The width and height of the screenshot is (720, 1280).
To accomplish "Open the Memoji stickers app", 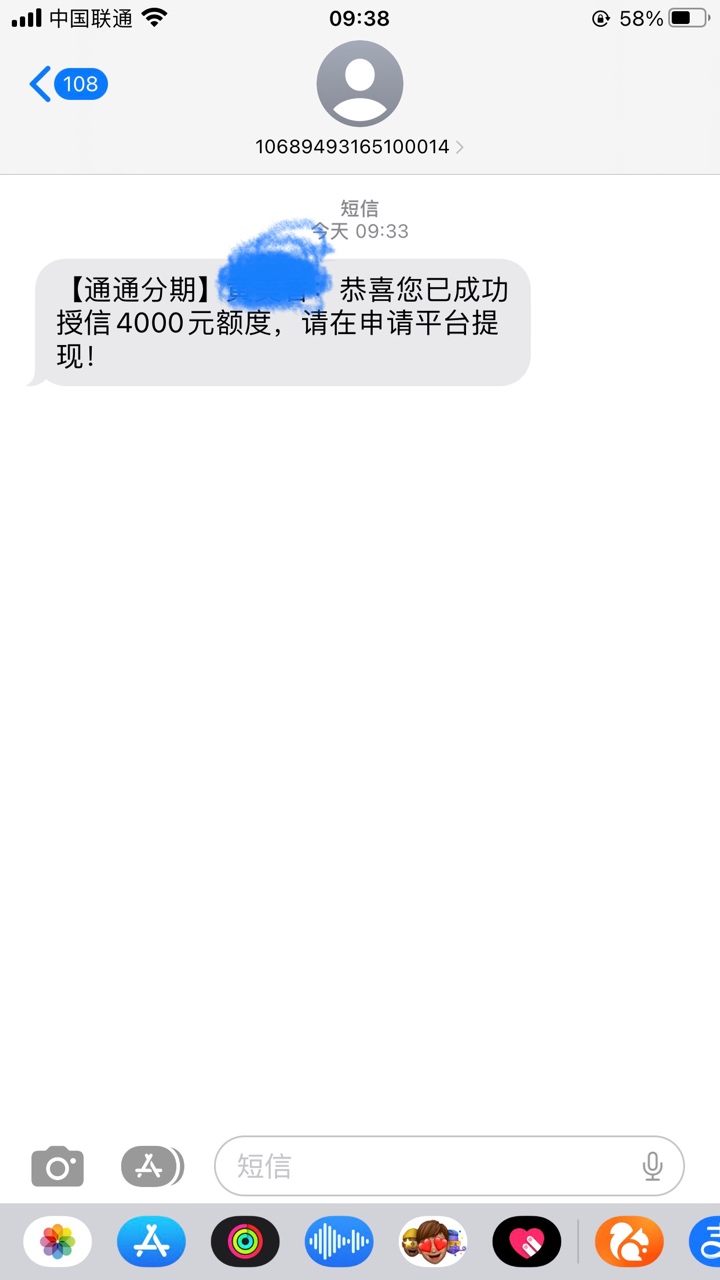I will click(x=433, y=1242).
